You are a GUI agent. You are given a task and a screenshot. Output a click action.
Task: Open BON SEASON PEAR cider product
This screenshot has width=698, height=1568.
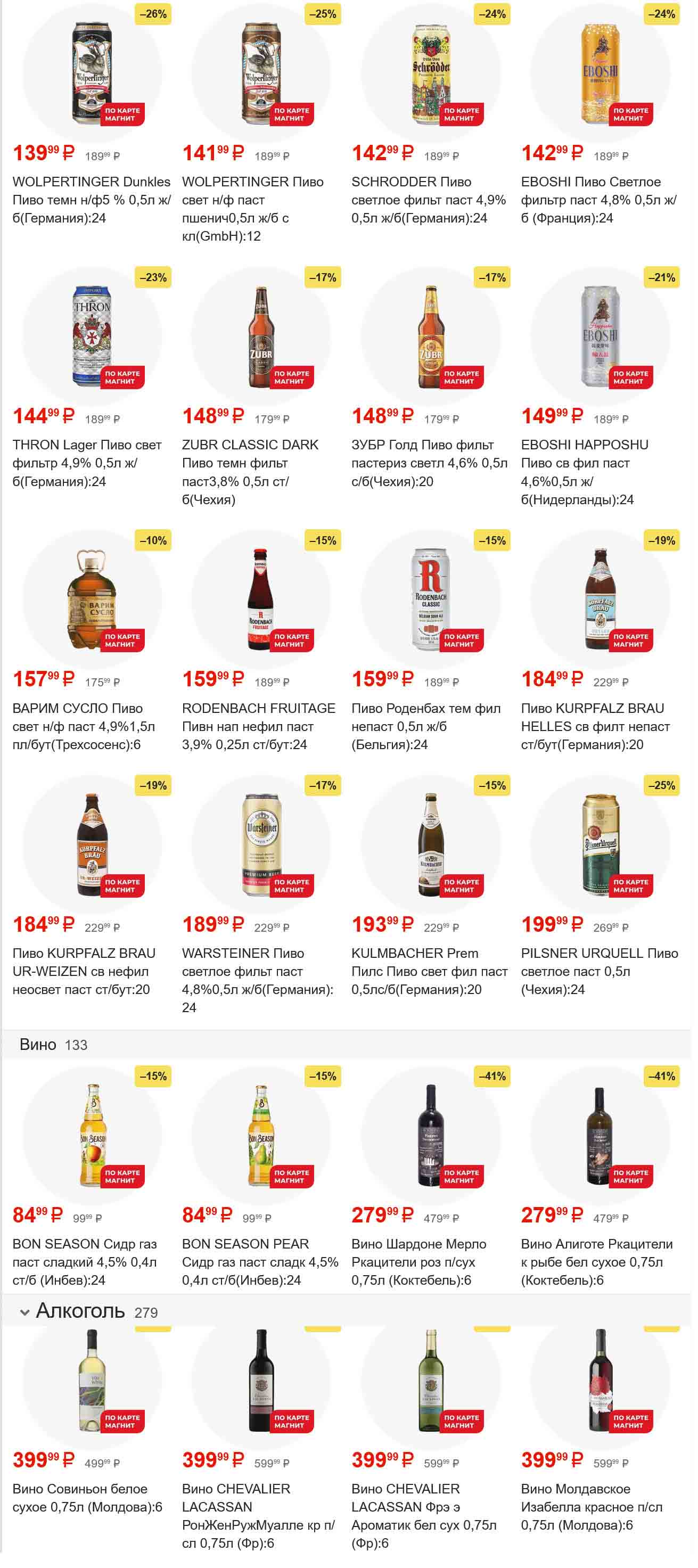(261, 1135)
